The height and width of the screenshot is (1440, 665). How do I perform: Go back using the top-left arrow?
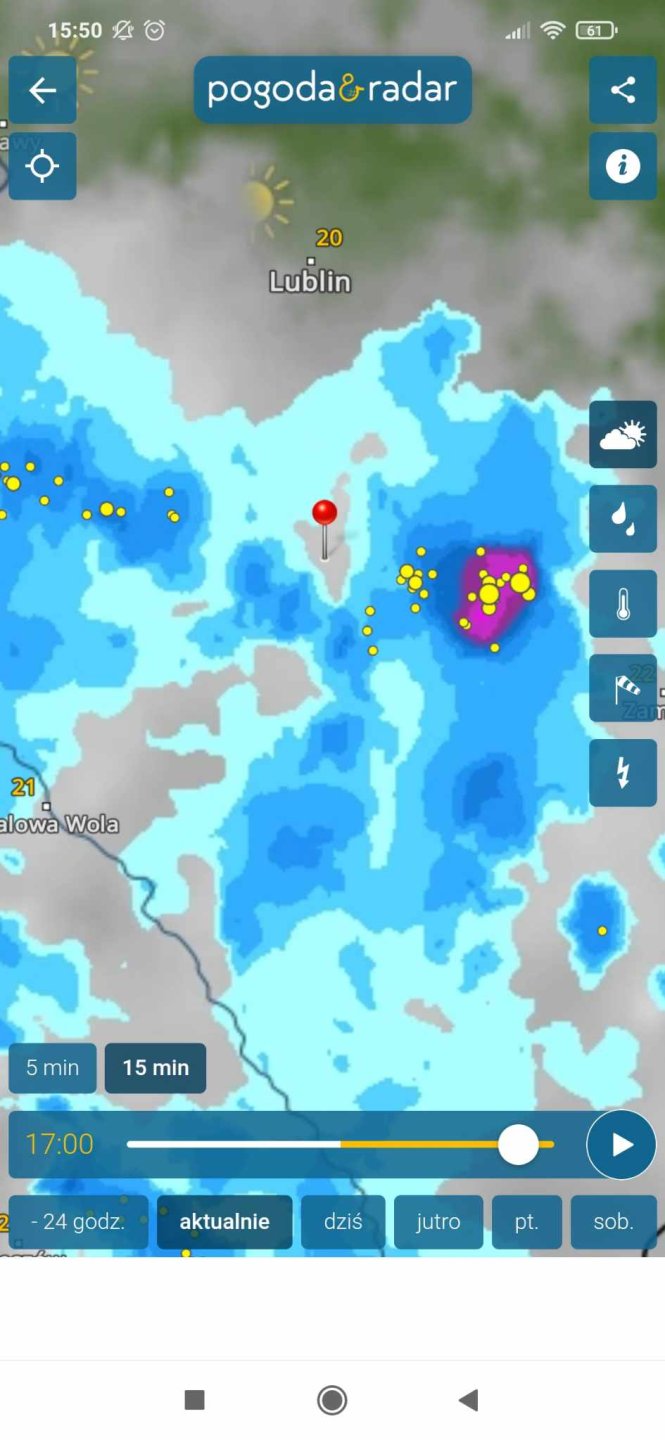pyautogui.click(x=42, y=91)
